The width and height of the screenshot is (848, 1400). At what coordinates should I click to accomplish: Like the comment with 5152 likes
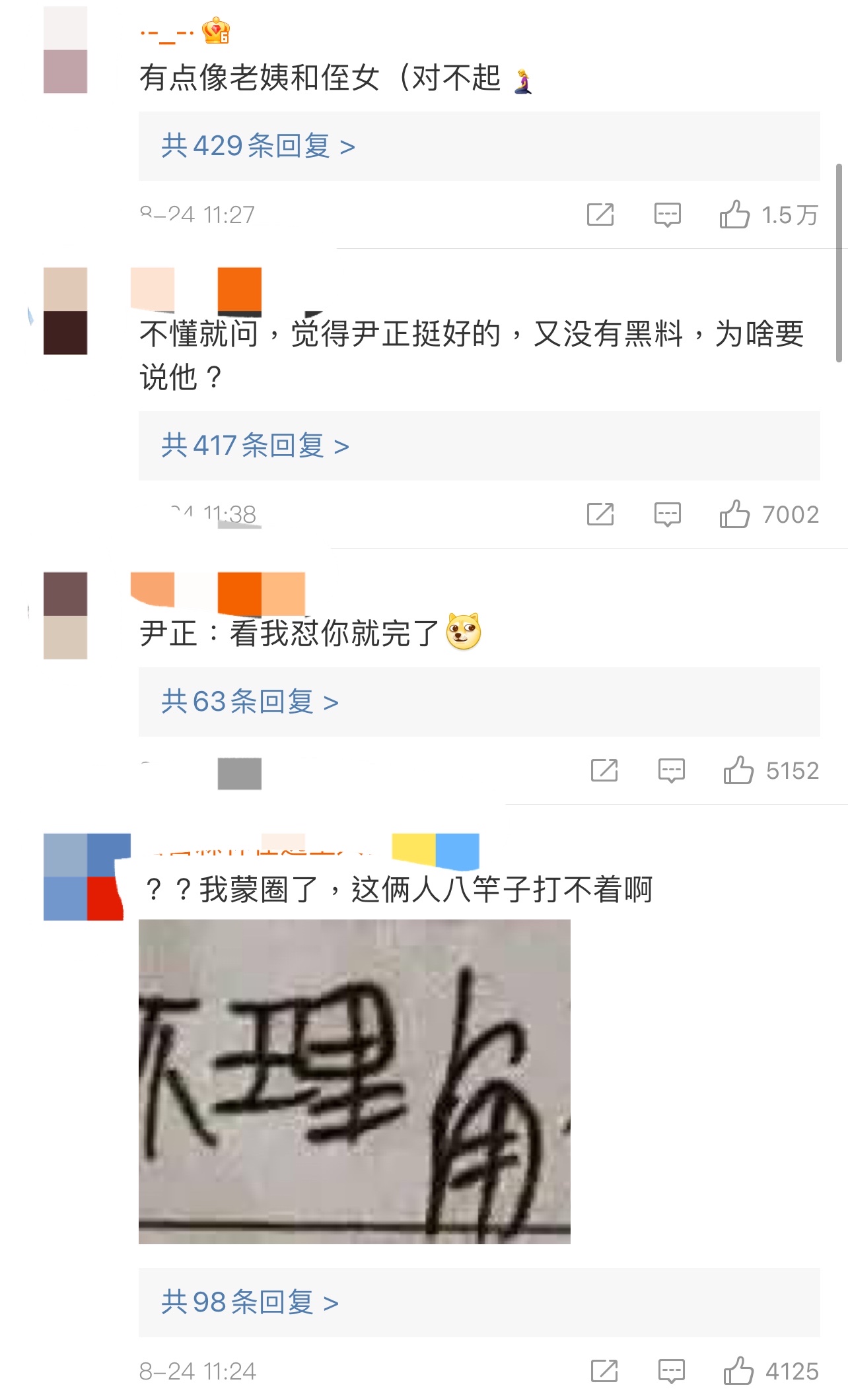(738, 770)
